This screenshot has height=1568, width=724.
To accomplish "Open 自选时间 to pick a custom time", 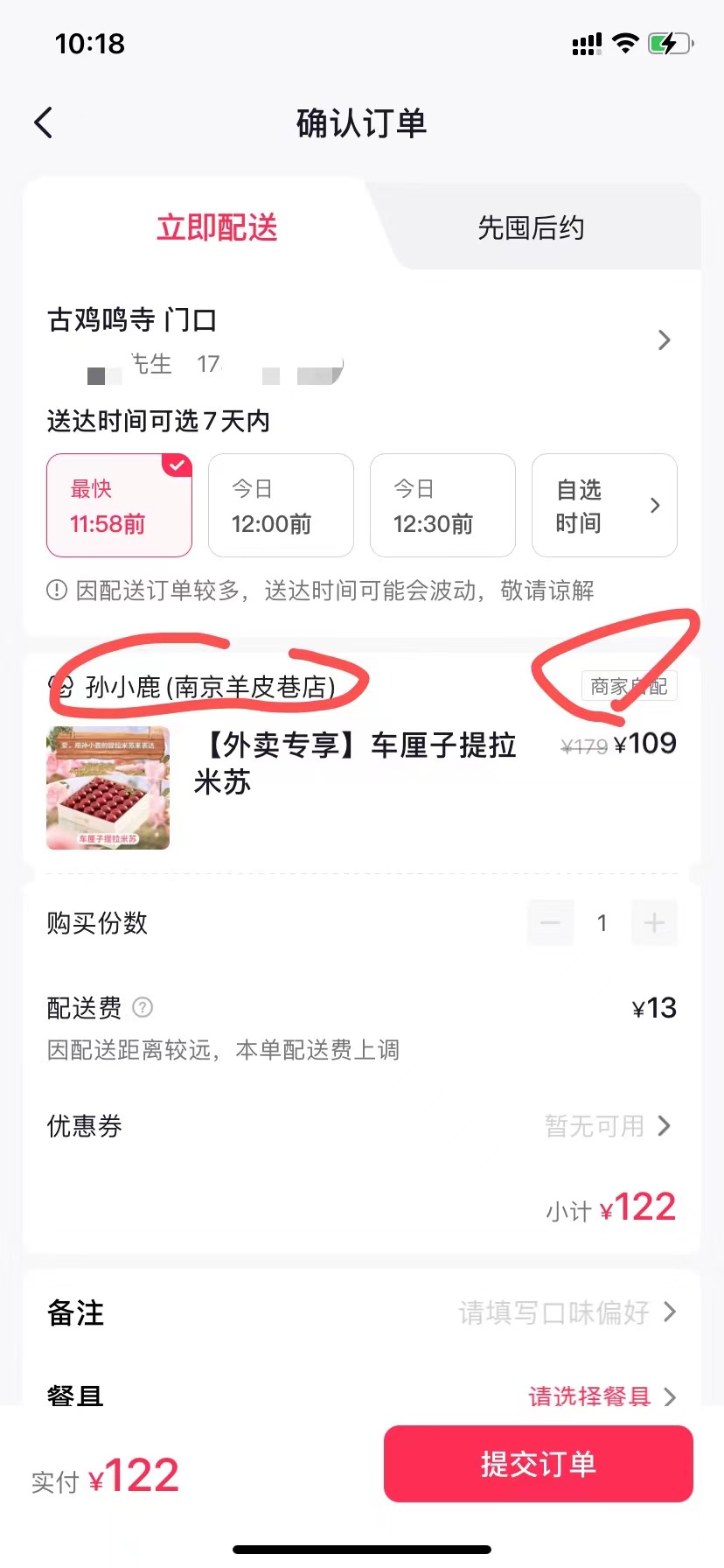I will click(x=604, y=506).
